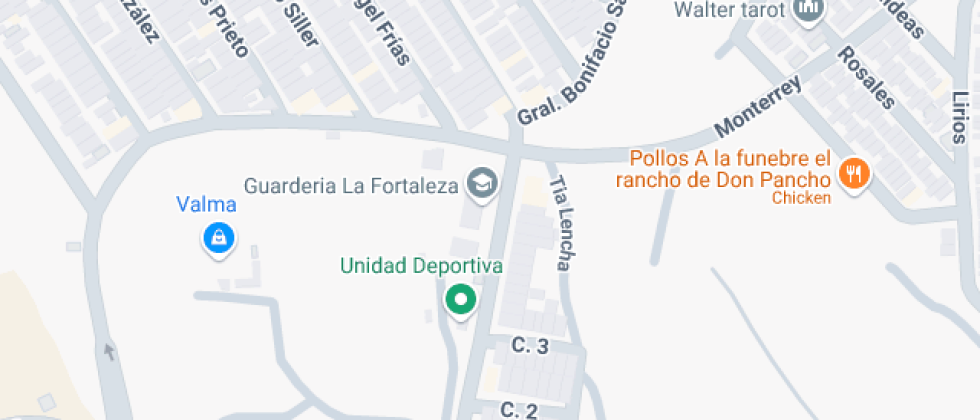Screen dimensions: 980x420
Task: Open Pollos A la funebre restaurant marker
Action: click(x=853, y=173)
